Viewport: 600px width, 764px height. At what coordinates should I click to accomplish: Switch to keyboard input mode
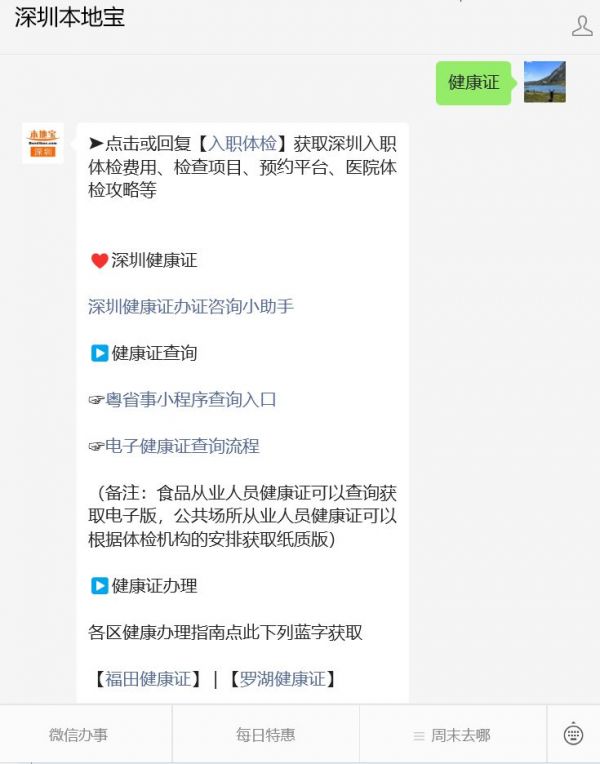click(x=573, y=734)
